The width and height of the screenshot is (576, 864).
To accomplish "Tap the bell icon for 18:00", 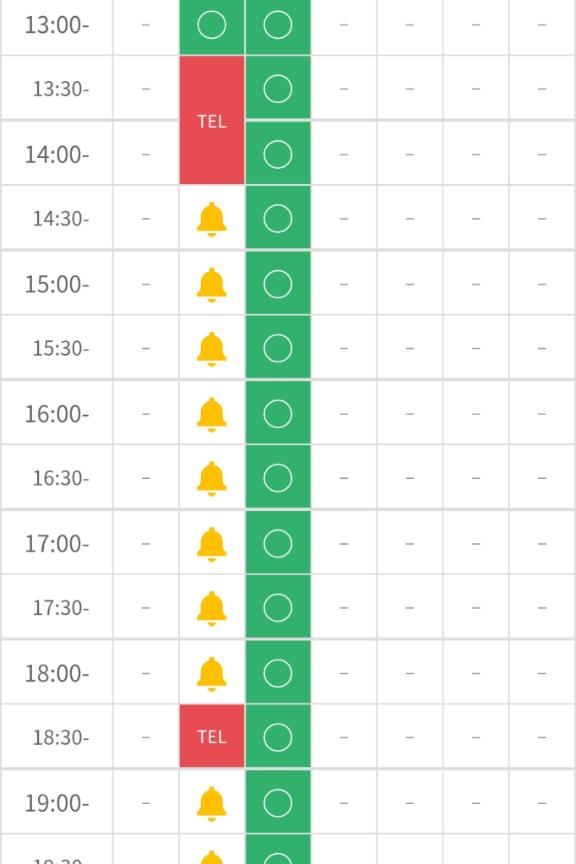I will pyautogui.click(x=212, y=674).
